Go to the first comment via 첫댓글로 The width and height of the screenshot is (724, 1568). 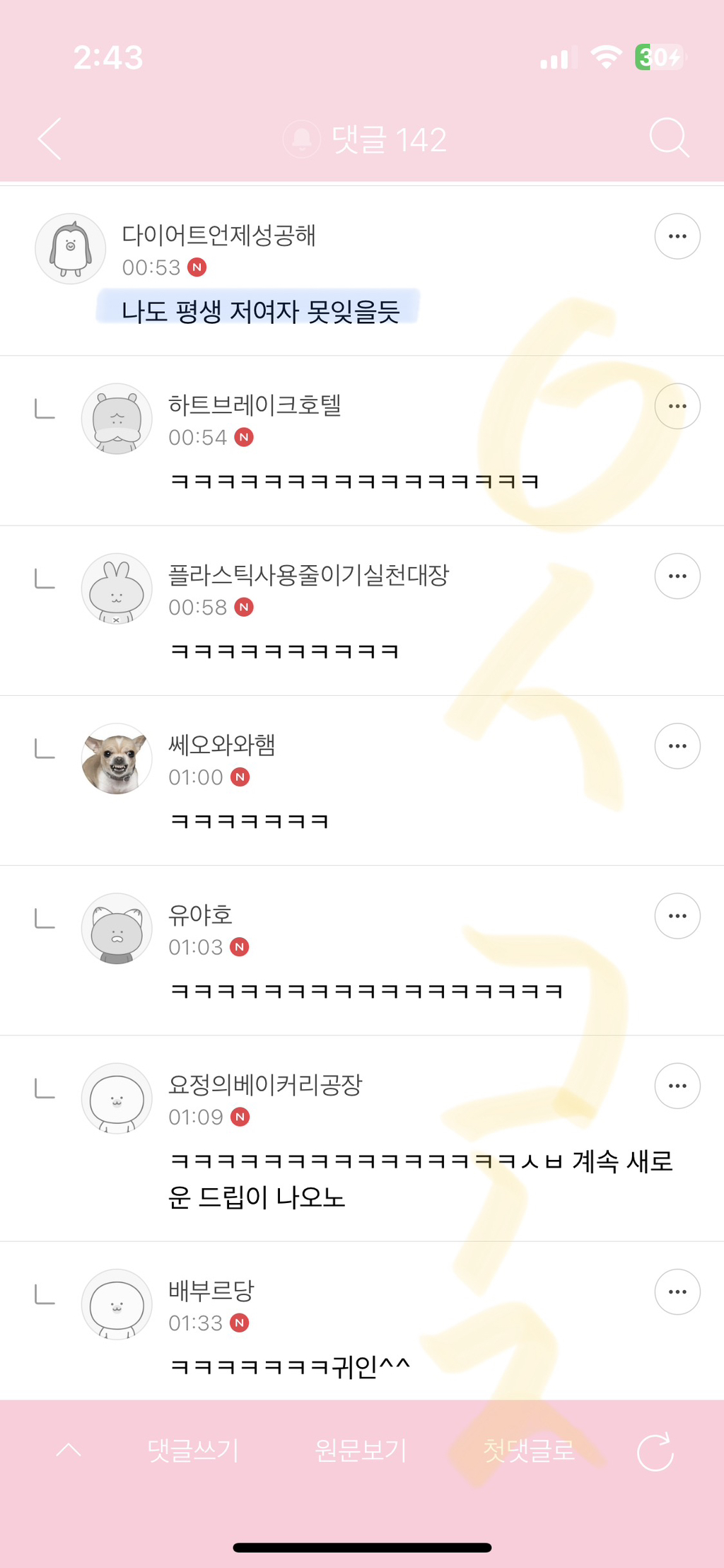pyautogui.click(x=528, y=1451)
